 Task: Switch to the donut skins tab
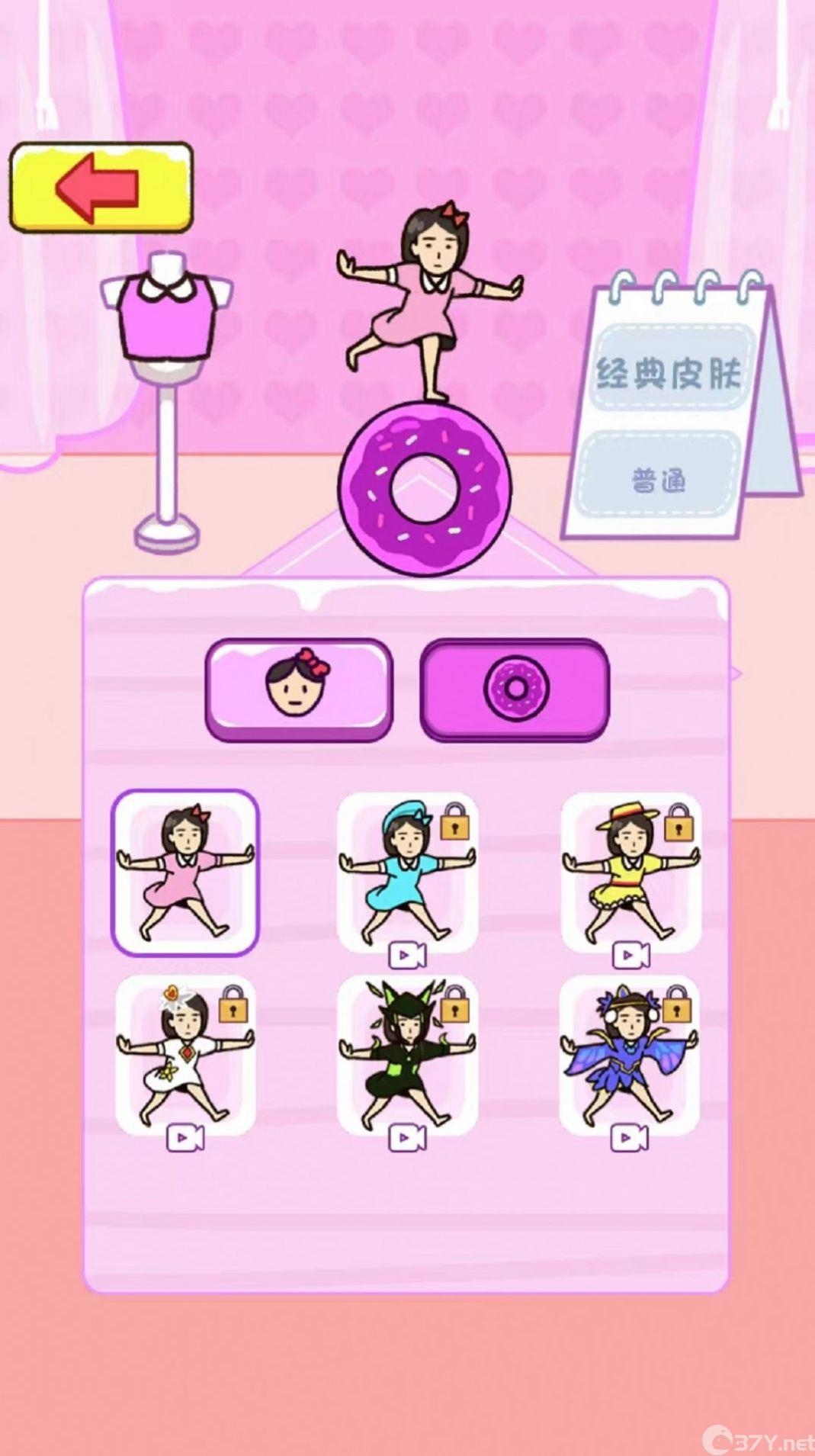(x=515, y=689)
